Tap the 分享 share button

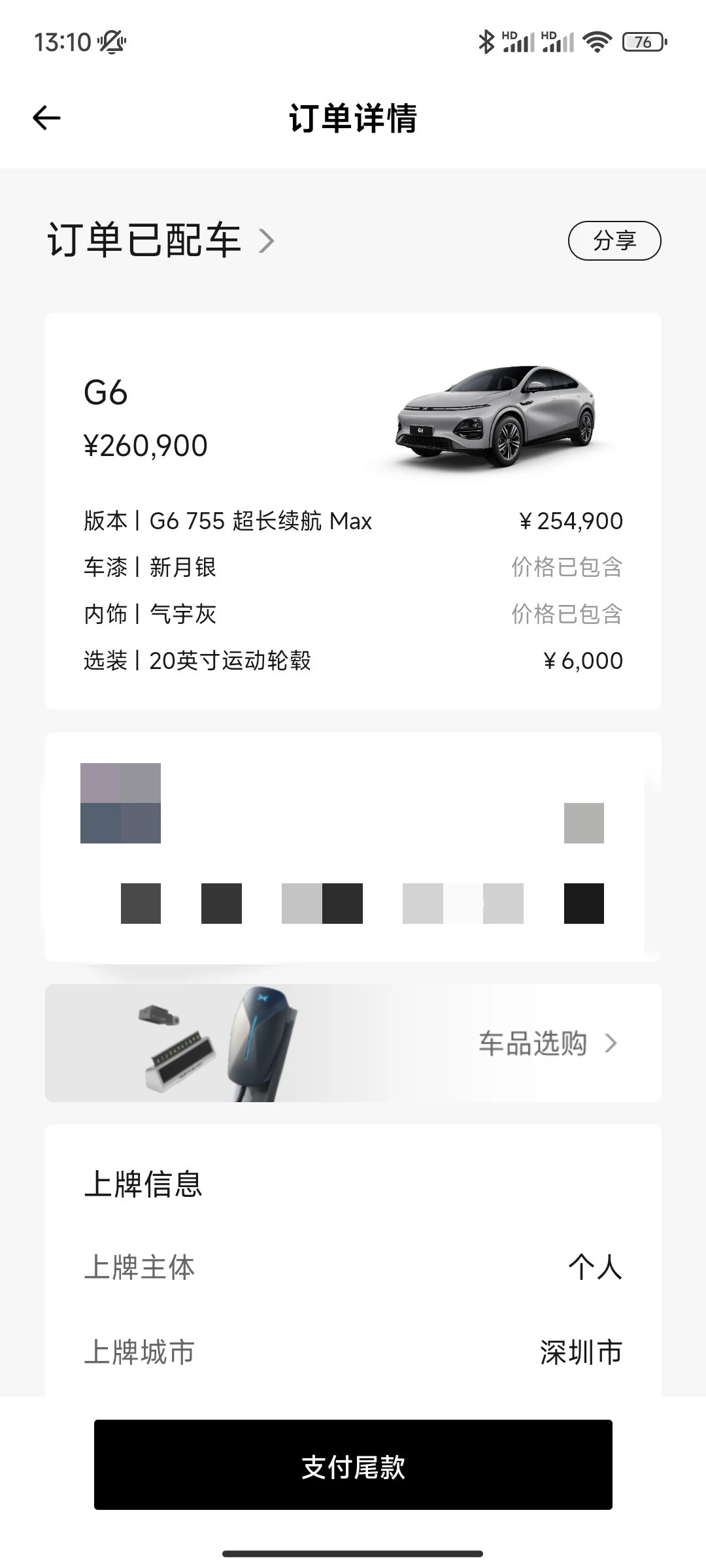pyautogui.click(x=614, y=241)
